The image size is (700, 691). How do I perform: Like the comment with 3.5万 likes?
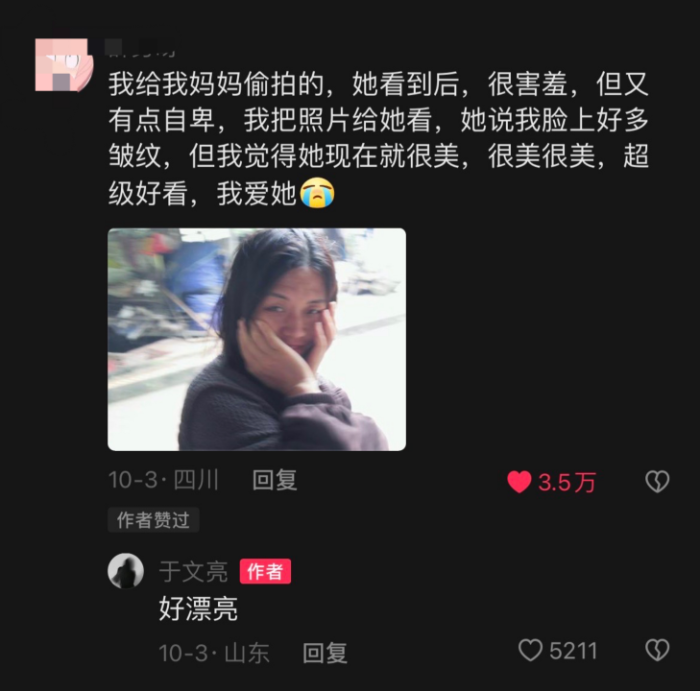point(519,482)
